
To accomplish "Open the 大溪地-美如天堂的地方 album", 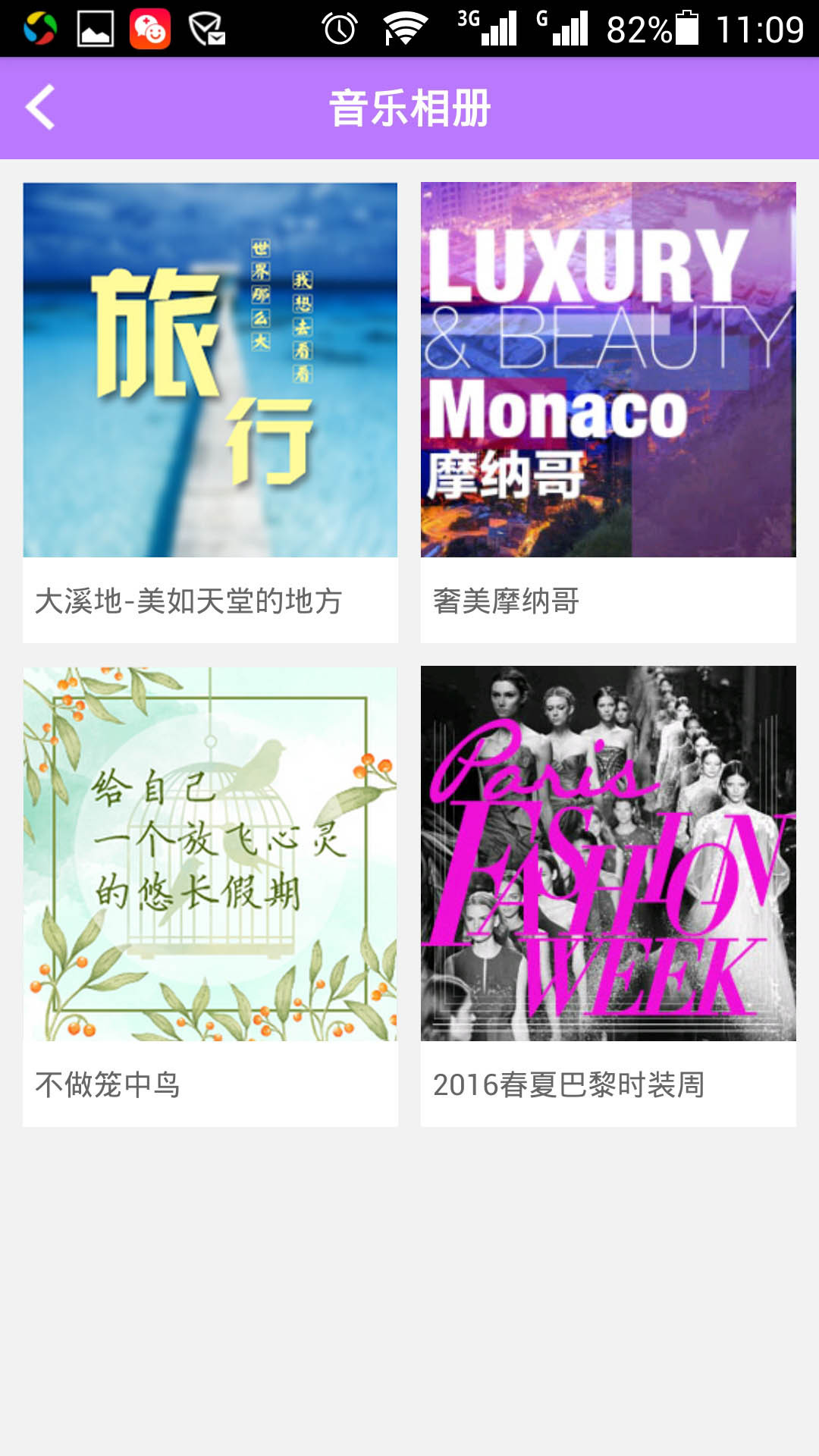I will (x=210, y=370).
